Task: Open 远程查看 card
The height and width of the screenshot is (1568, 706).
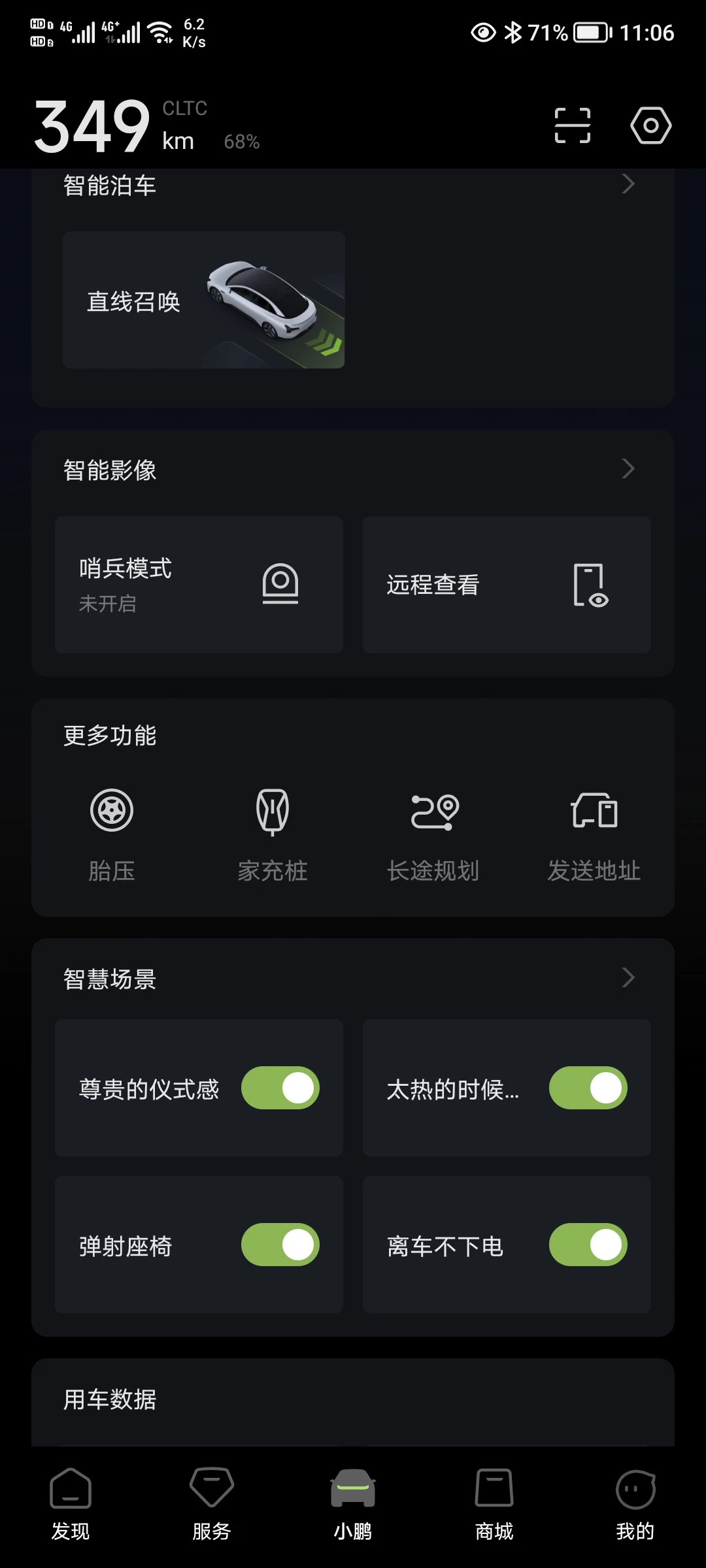Action: [x=507, y=585]
